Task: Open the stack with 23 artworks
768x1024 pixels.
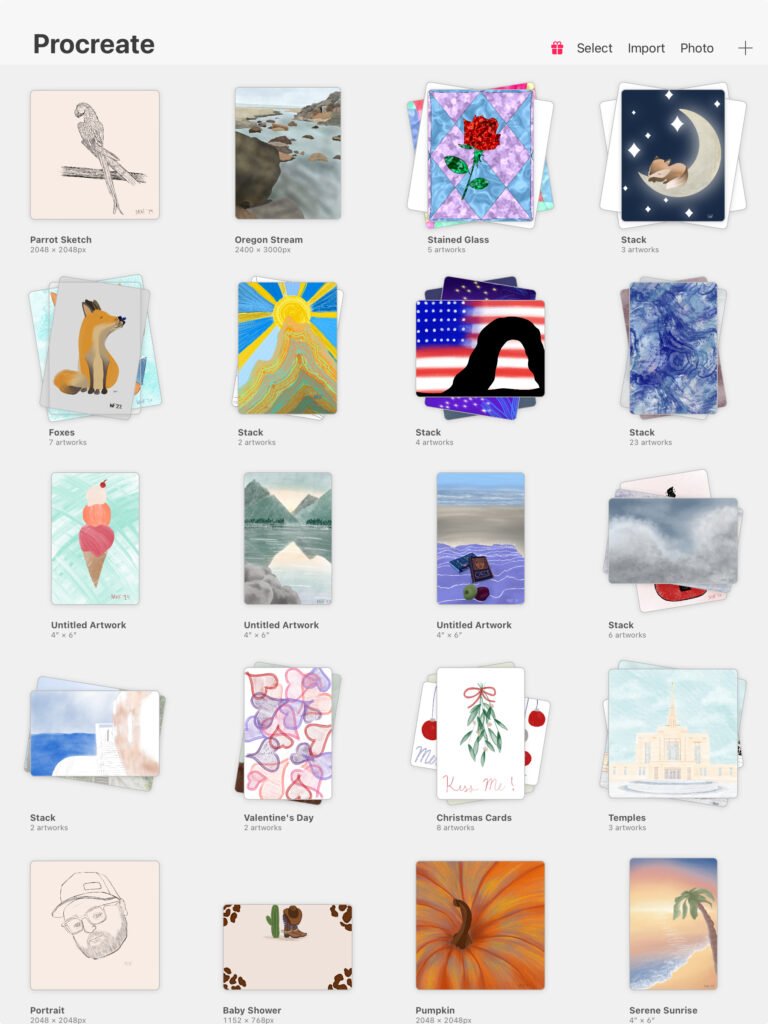Action: pyautogui.click(x=672, y=347)
